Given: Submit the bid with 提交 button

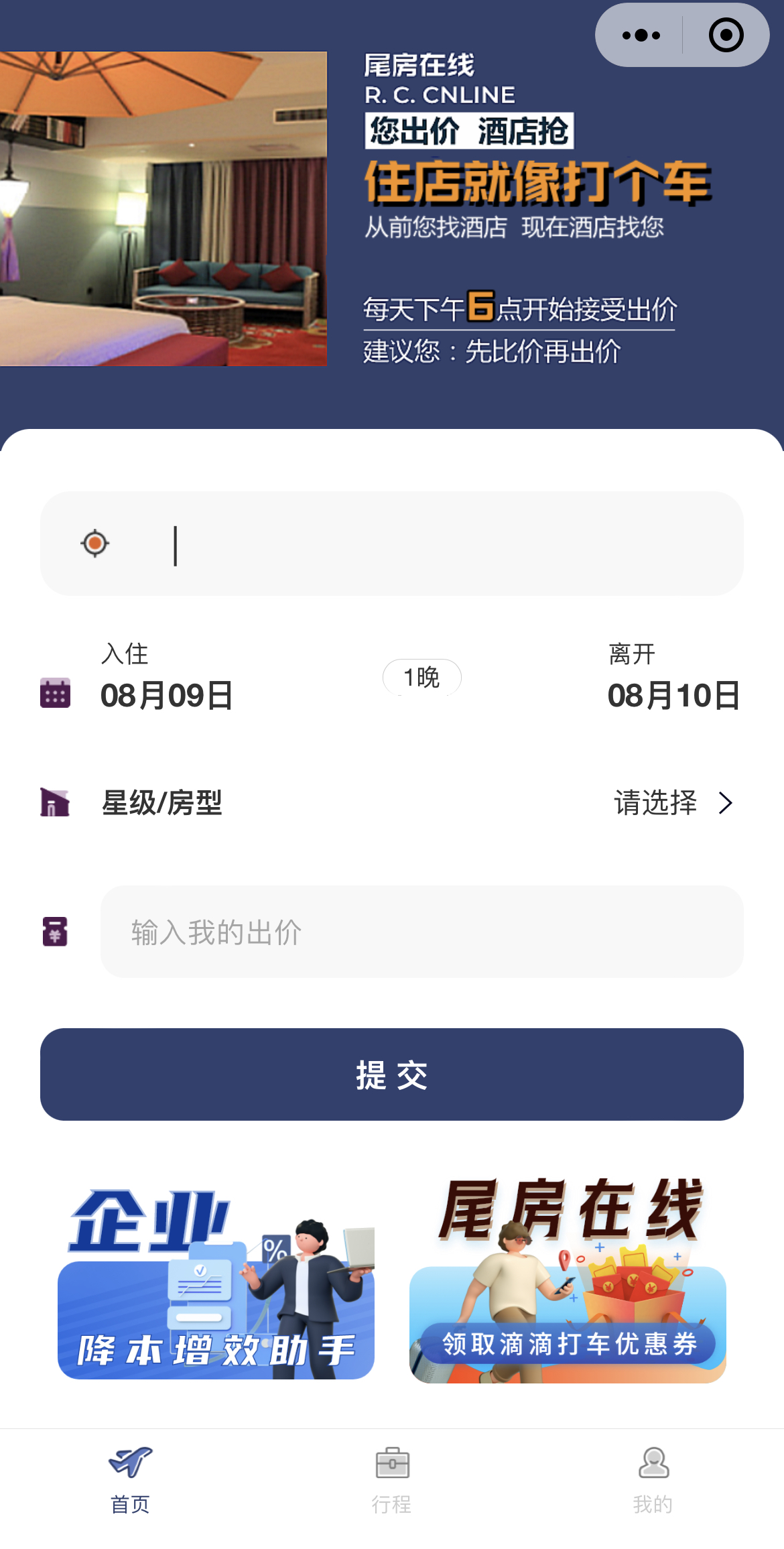Looking at the screenshot, I should (391, 1074).
